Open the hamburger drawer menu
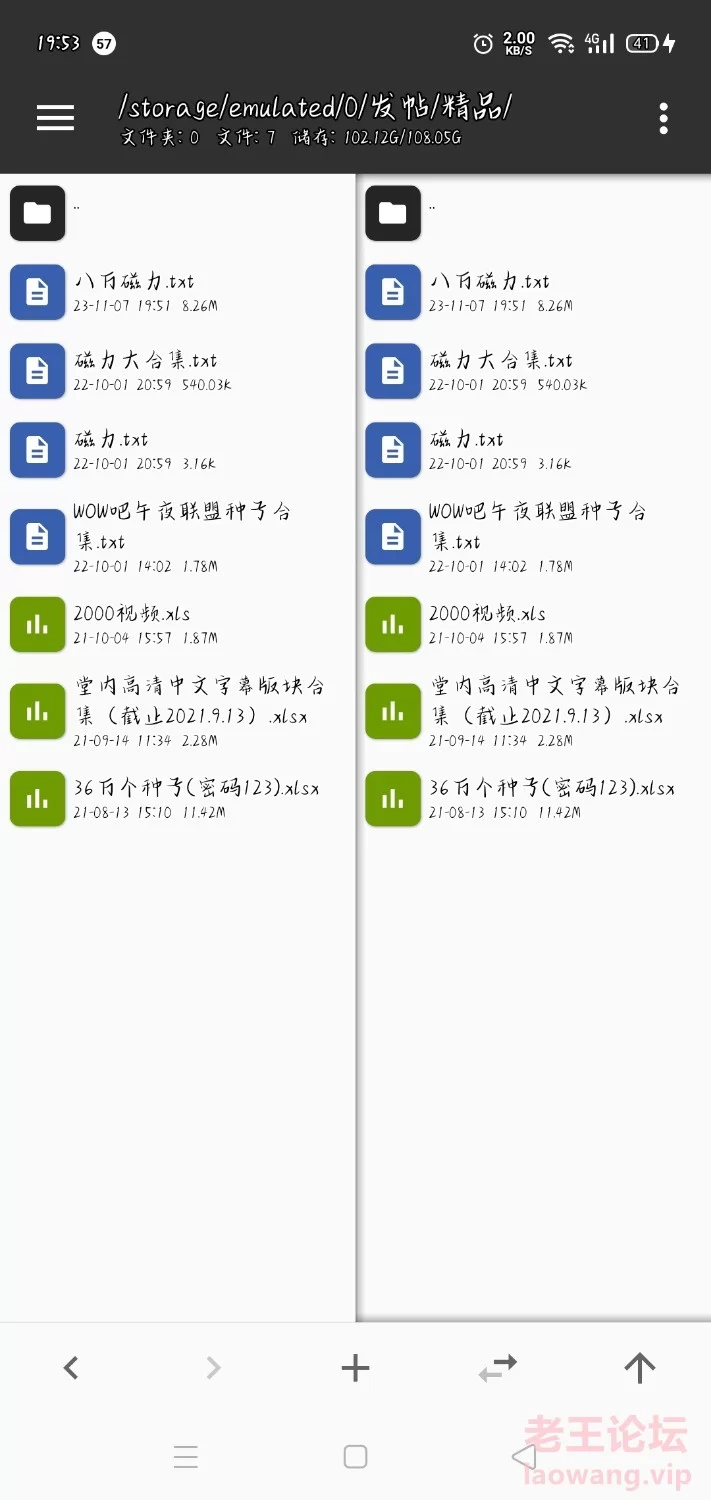This screenshot has height=1500, width=711. [55, 118]
